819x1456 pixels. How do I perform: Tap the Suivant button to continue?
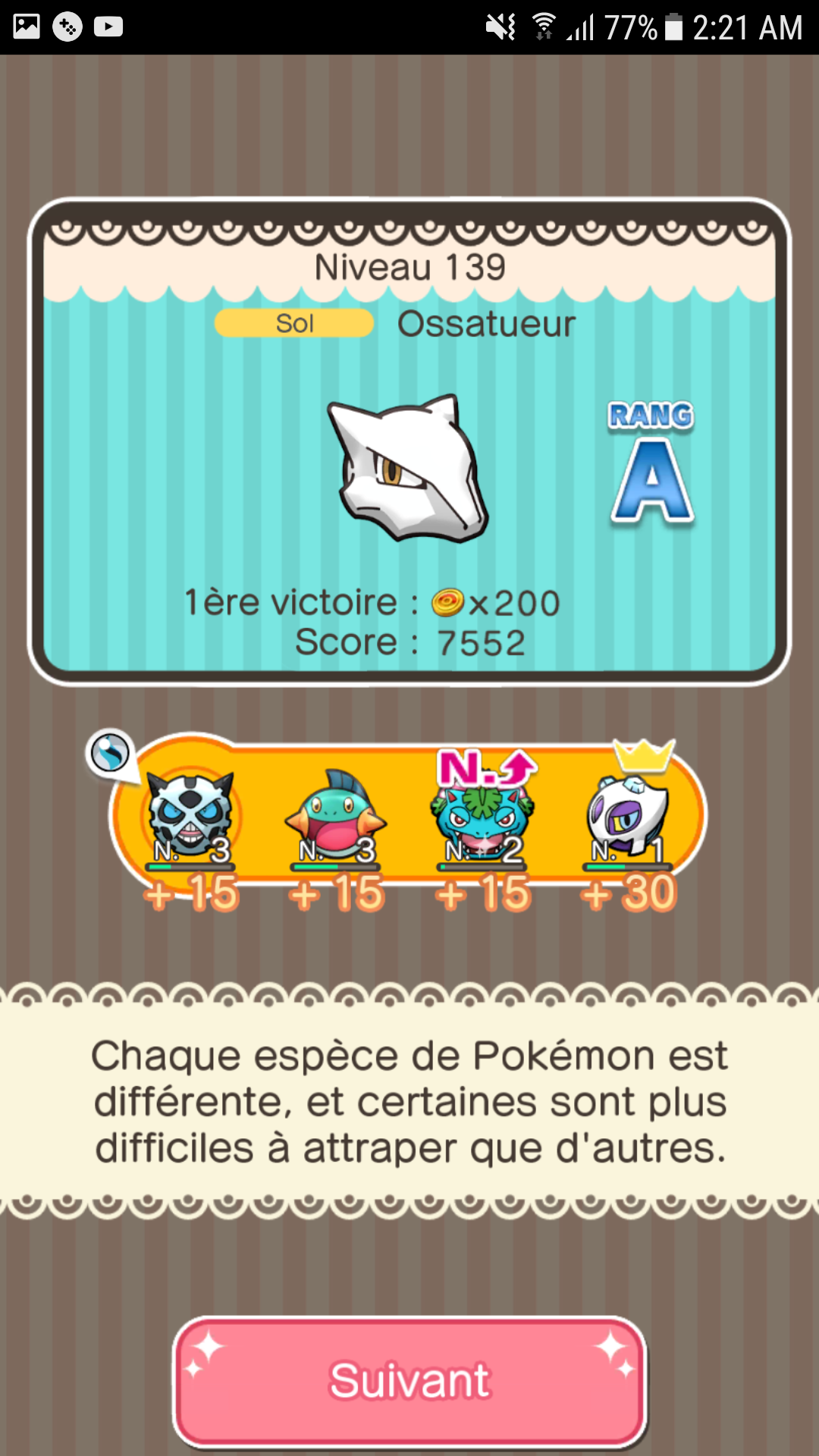[409, 1380]
